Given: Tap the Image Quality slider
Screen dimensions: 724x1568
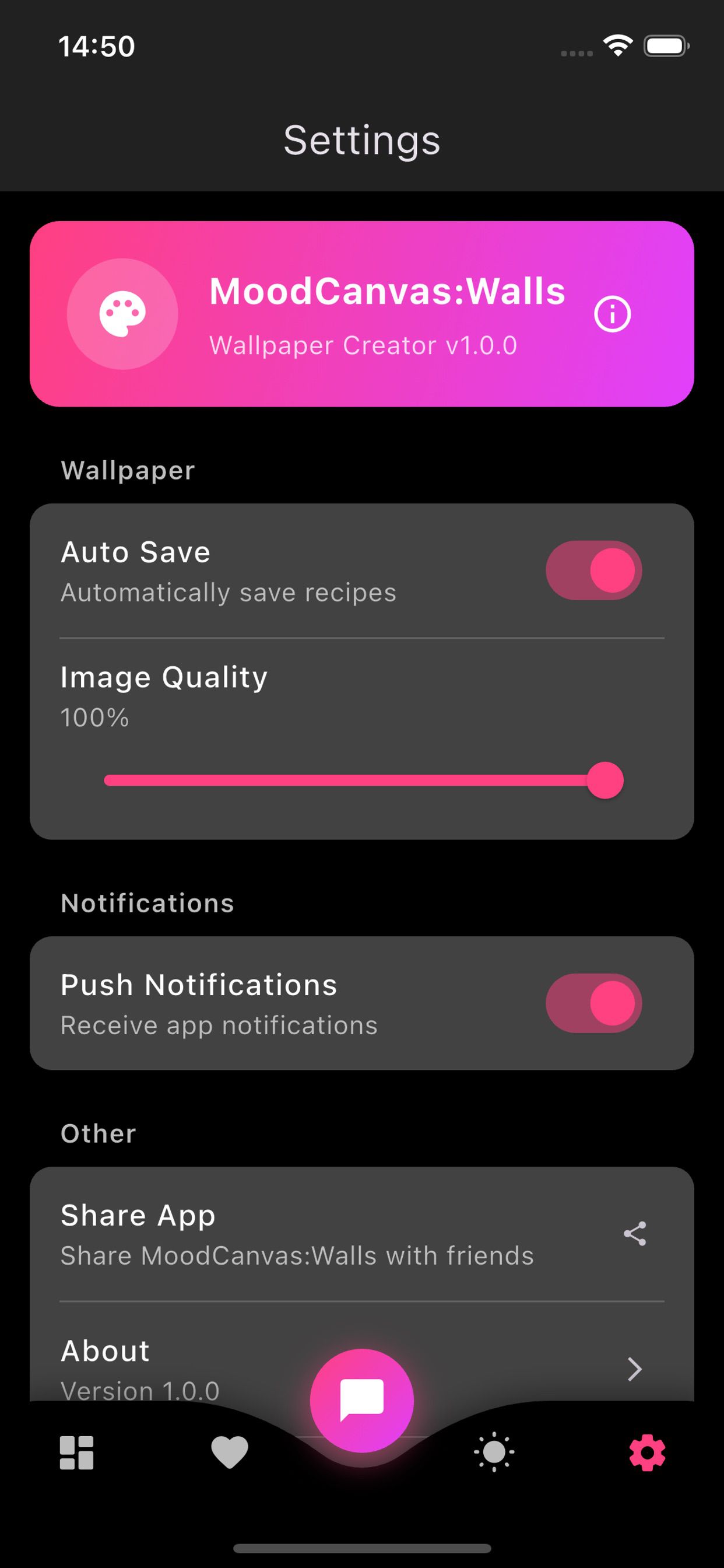Looking at the screenshot, I should [363, 780].
